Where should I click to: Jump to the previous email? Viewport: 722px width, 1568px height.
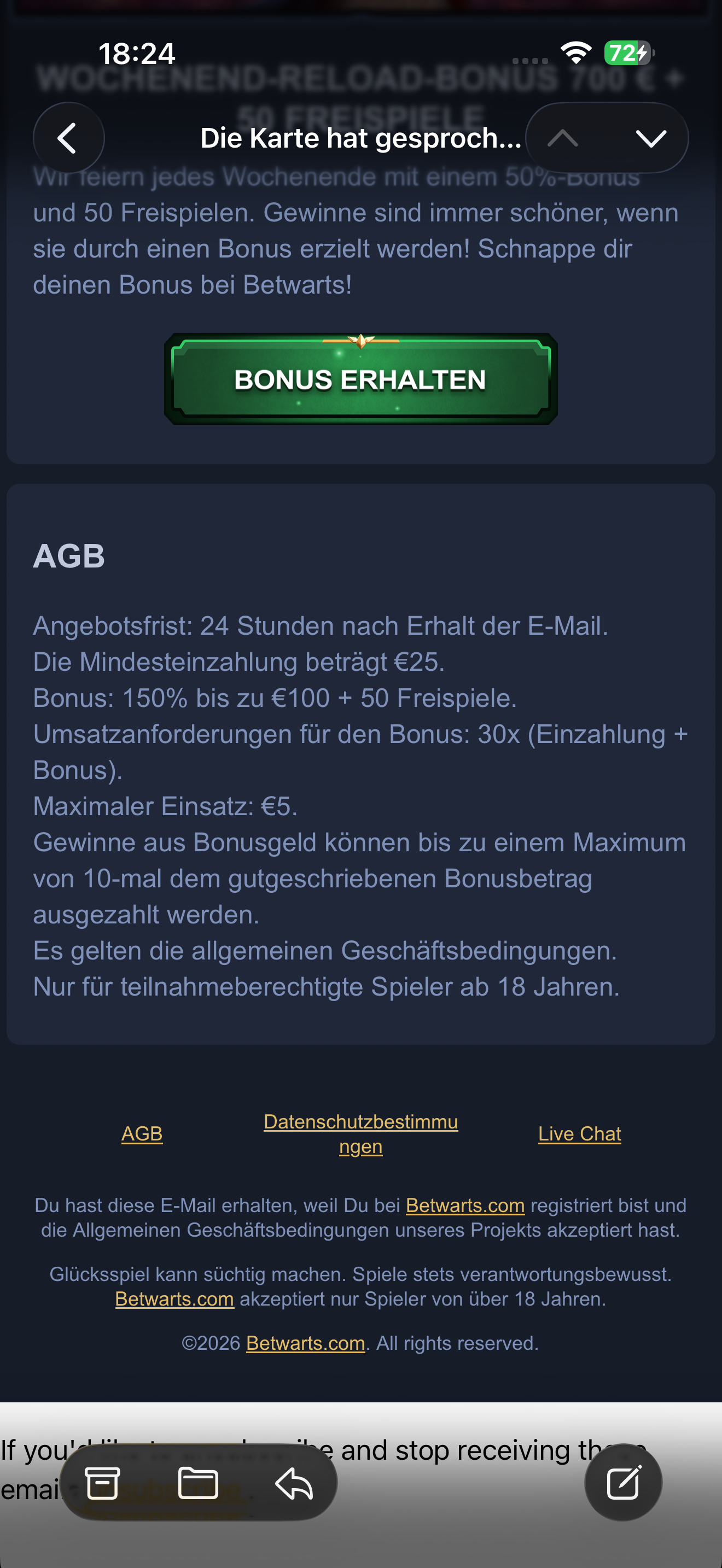pyautogui.click(x=562, y=138)
